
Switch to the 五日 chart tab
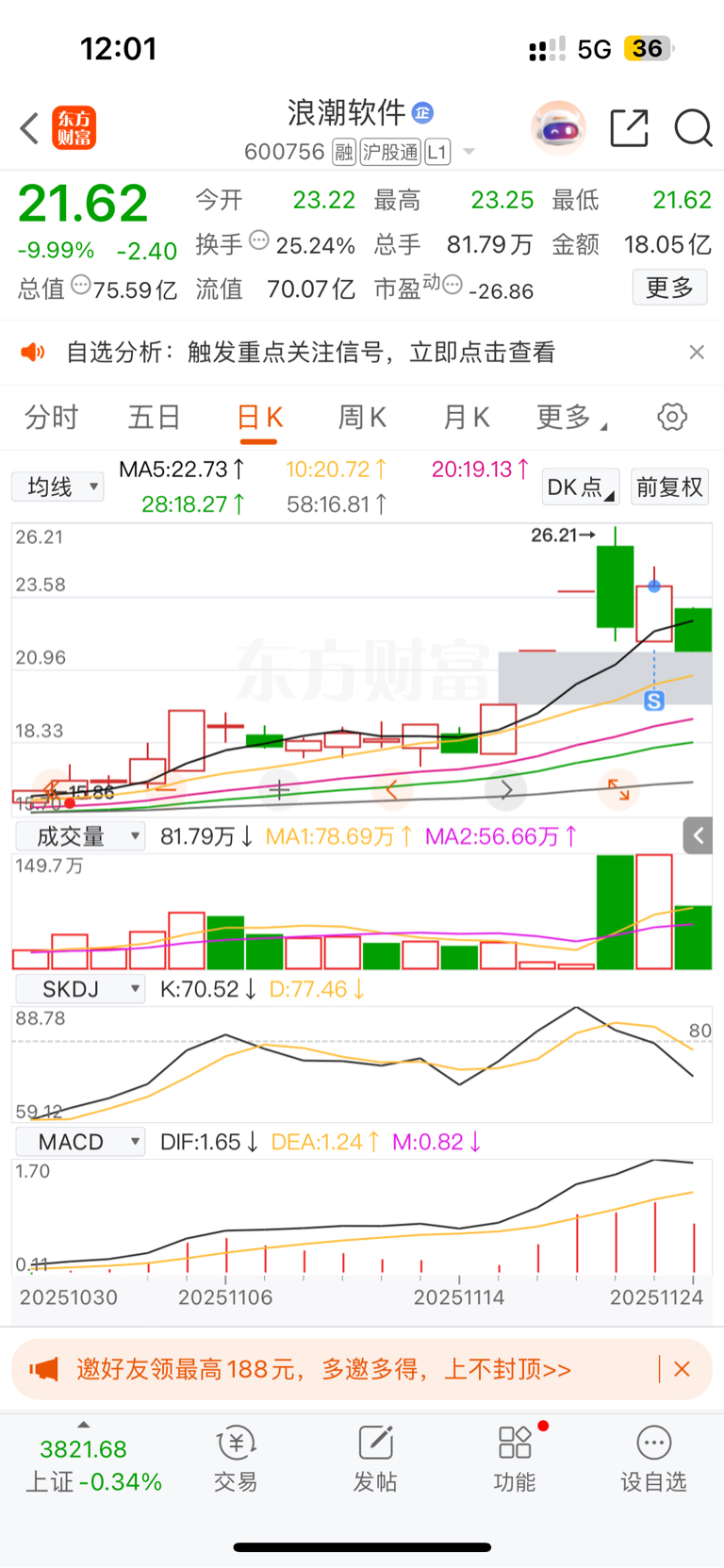coord(155,417)
